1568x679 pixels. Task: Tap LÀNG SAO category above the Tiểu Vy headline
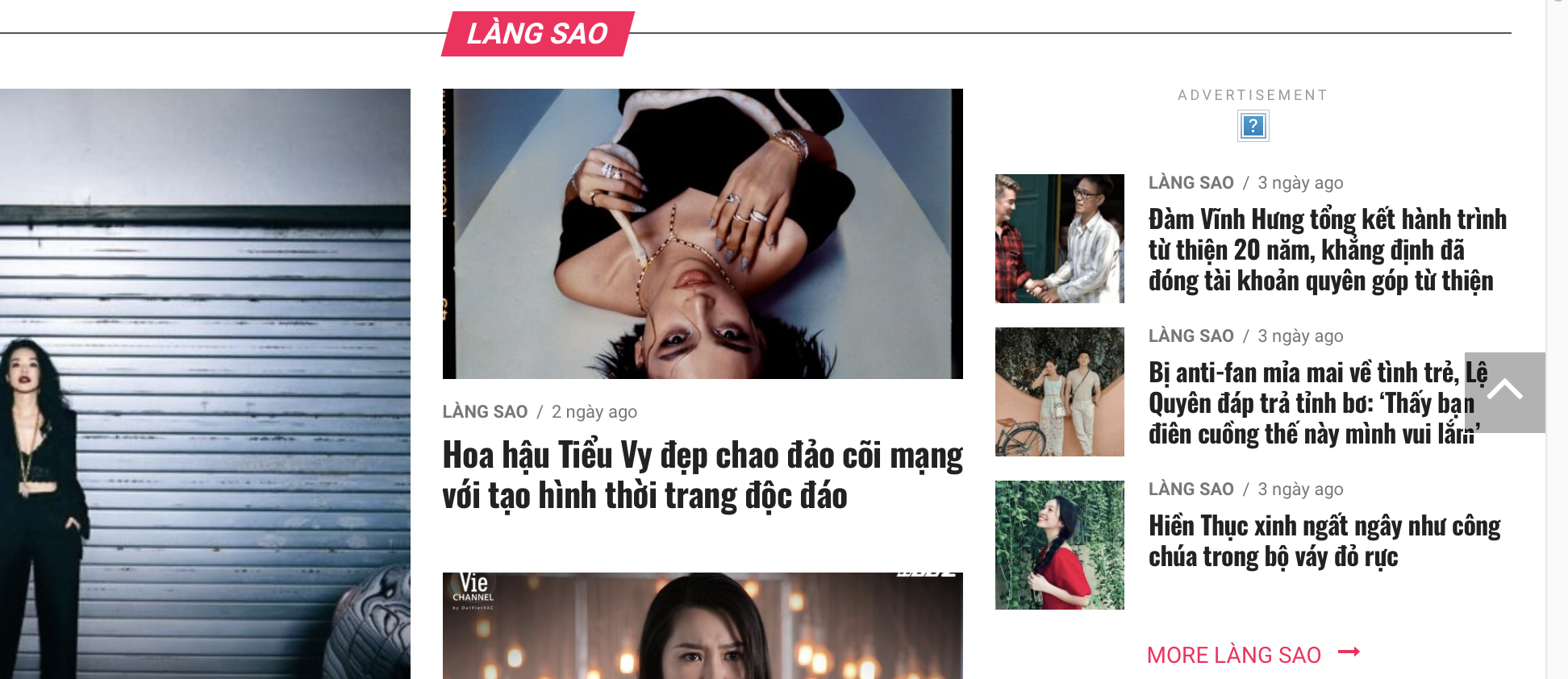tap(485, 412)
